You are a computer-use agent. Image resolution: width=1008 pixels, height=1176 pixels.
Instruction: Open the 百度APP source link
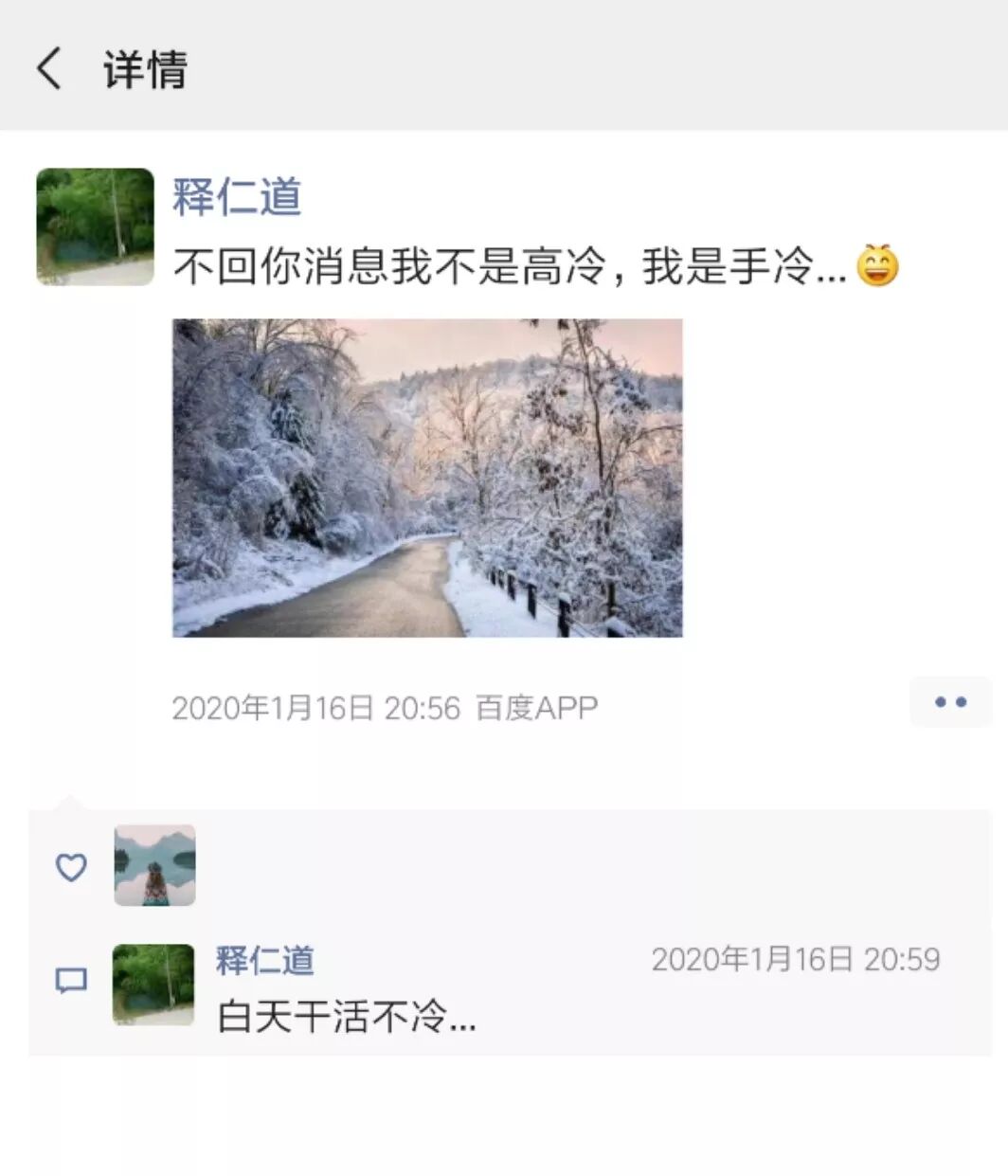click(x=536, y=708)
